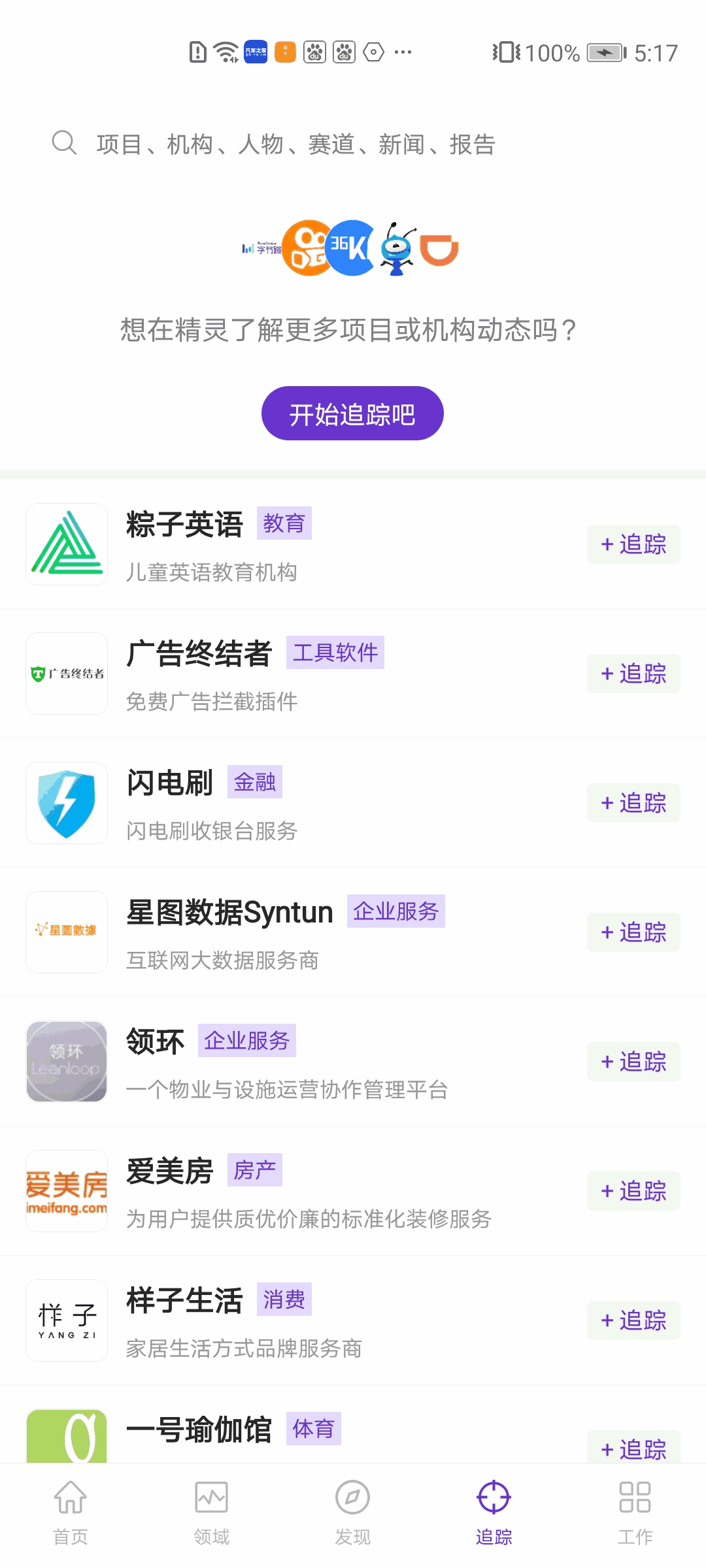Click the Ant Financial mascot logo

[x=397, y=250]
